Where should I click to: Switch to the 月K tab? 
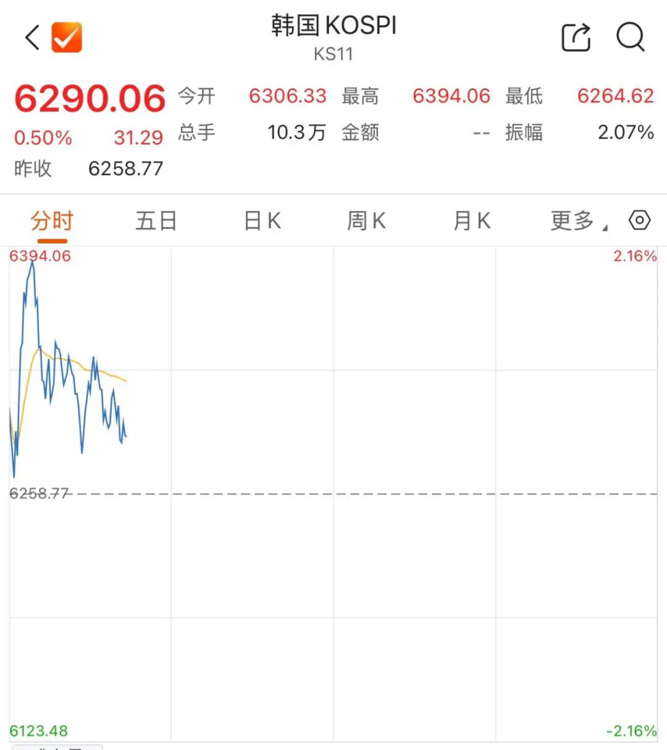[x=472, y=221]
